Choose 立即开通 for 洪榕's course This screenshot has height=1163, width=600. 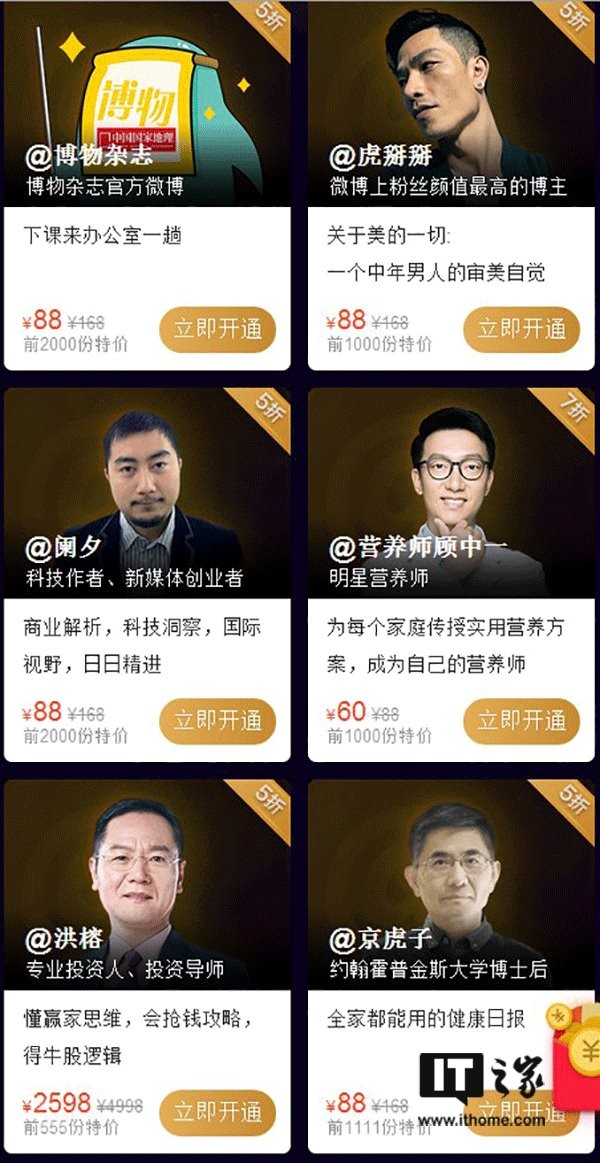[x=217, y=1111]
